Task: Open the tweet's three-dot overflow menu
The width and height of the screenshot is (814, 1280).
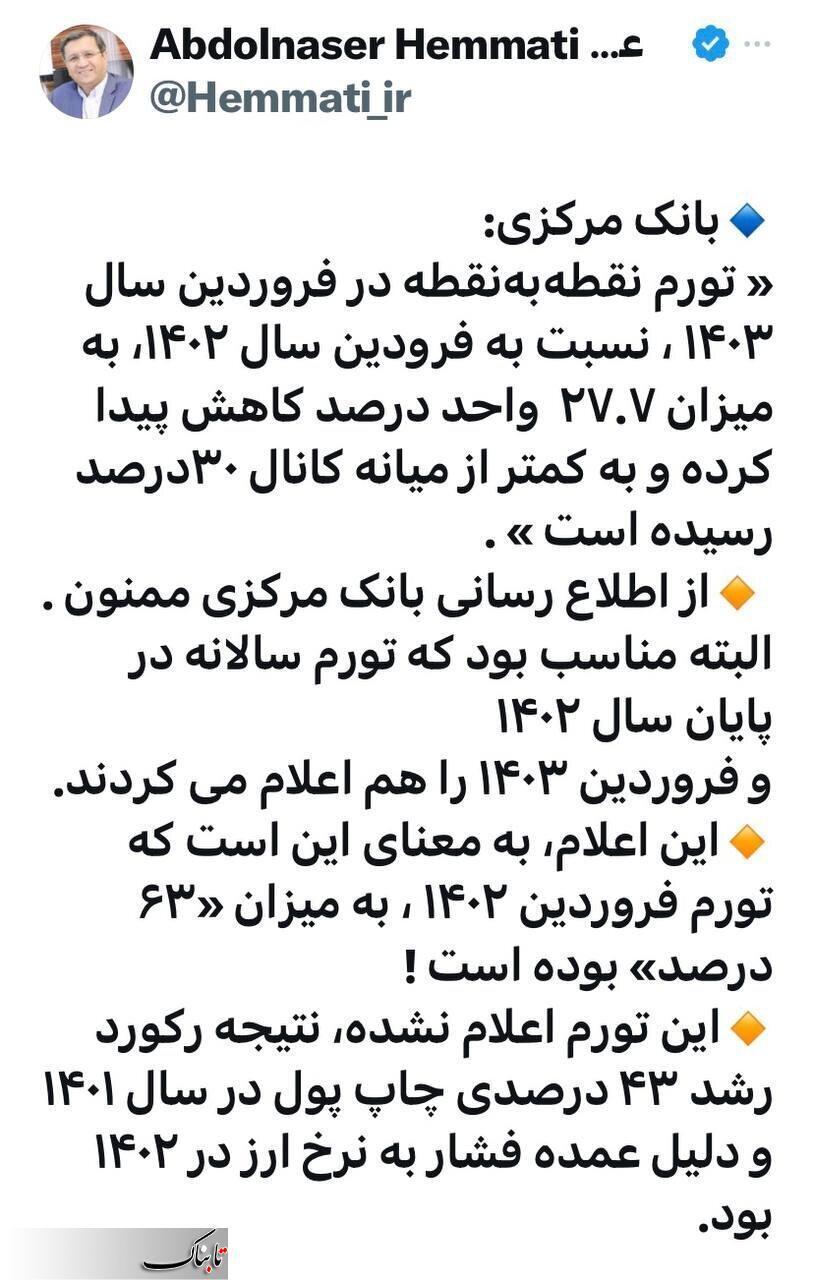Action: 760,46
